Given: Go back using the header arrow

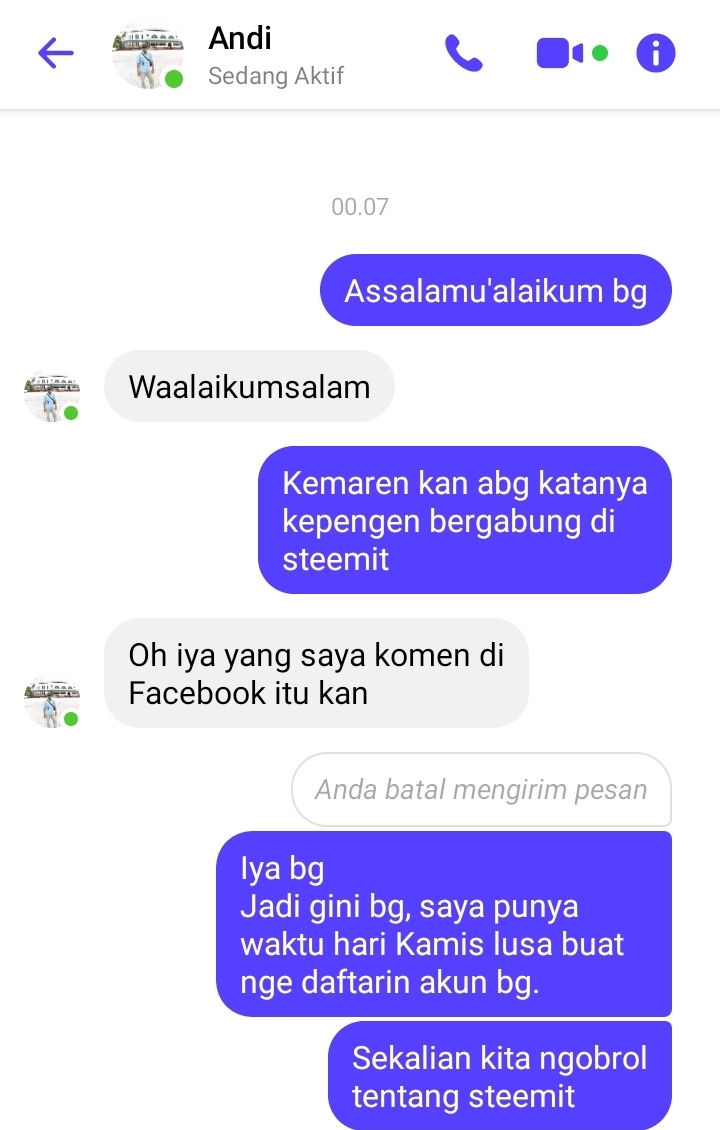Looking at the screenshot, I should tap(55, 53).
